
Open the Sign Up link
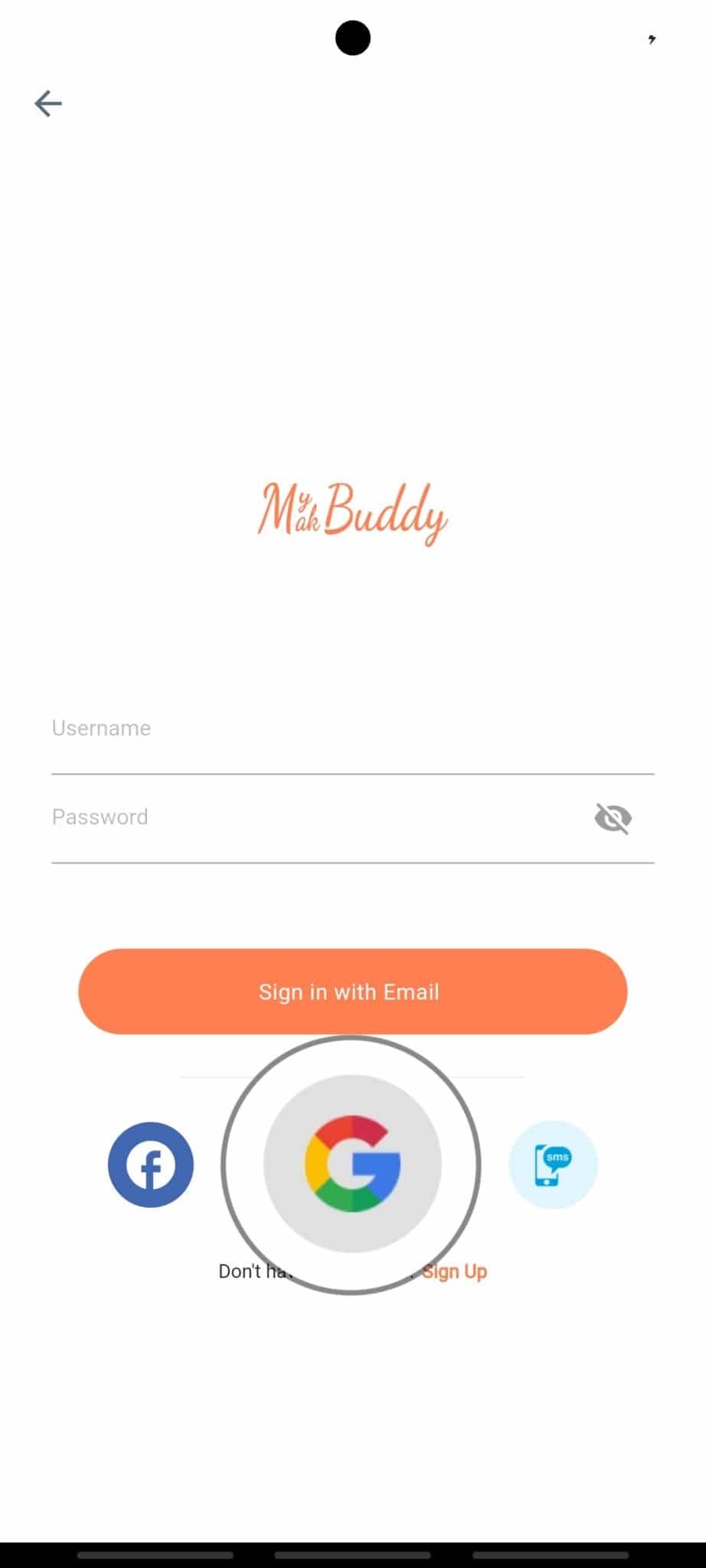pos(454,1272)
